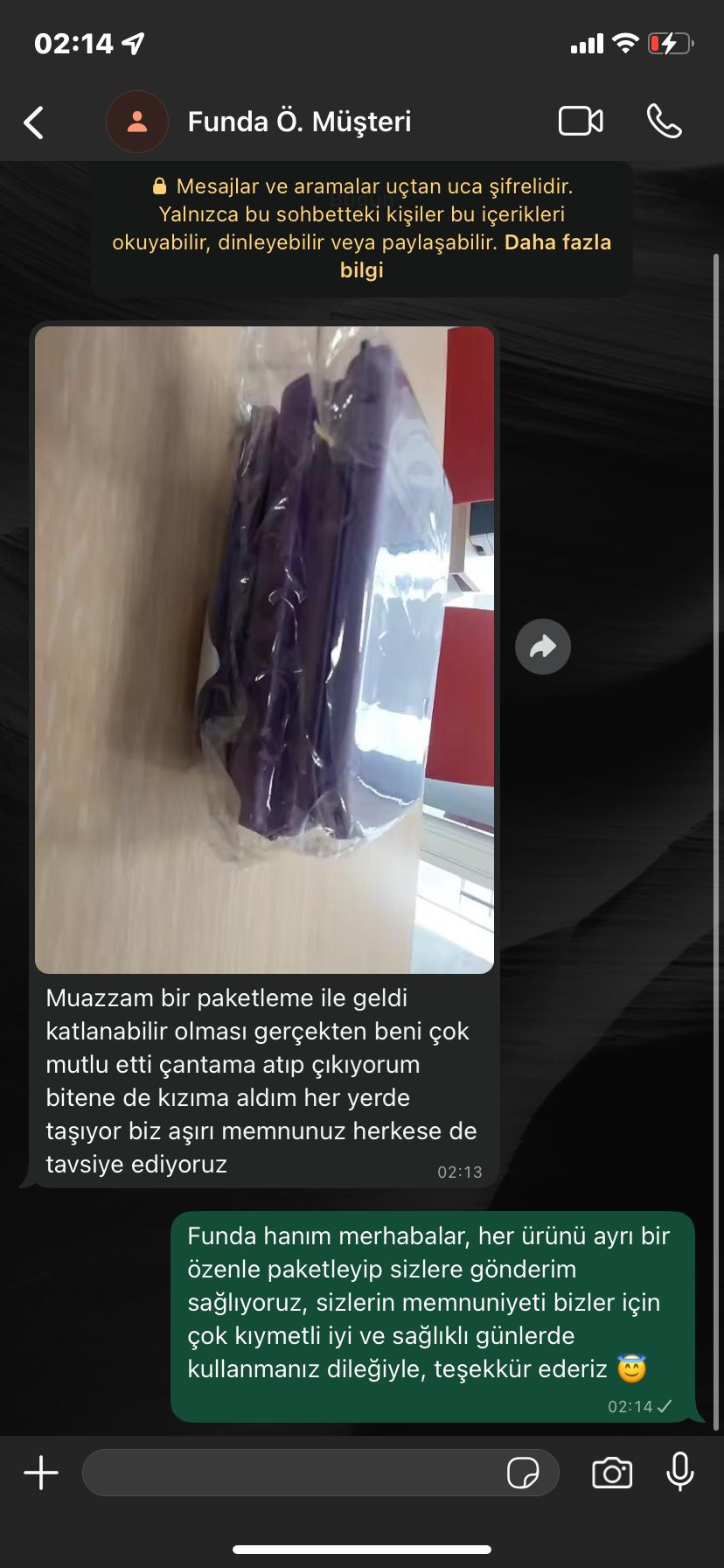Open the sticker picker

(523, 1473)
